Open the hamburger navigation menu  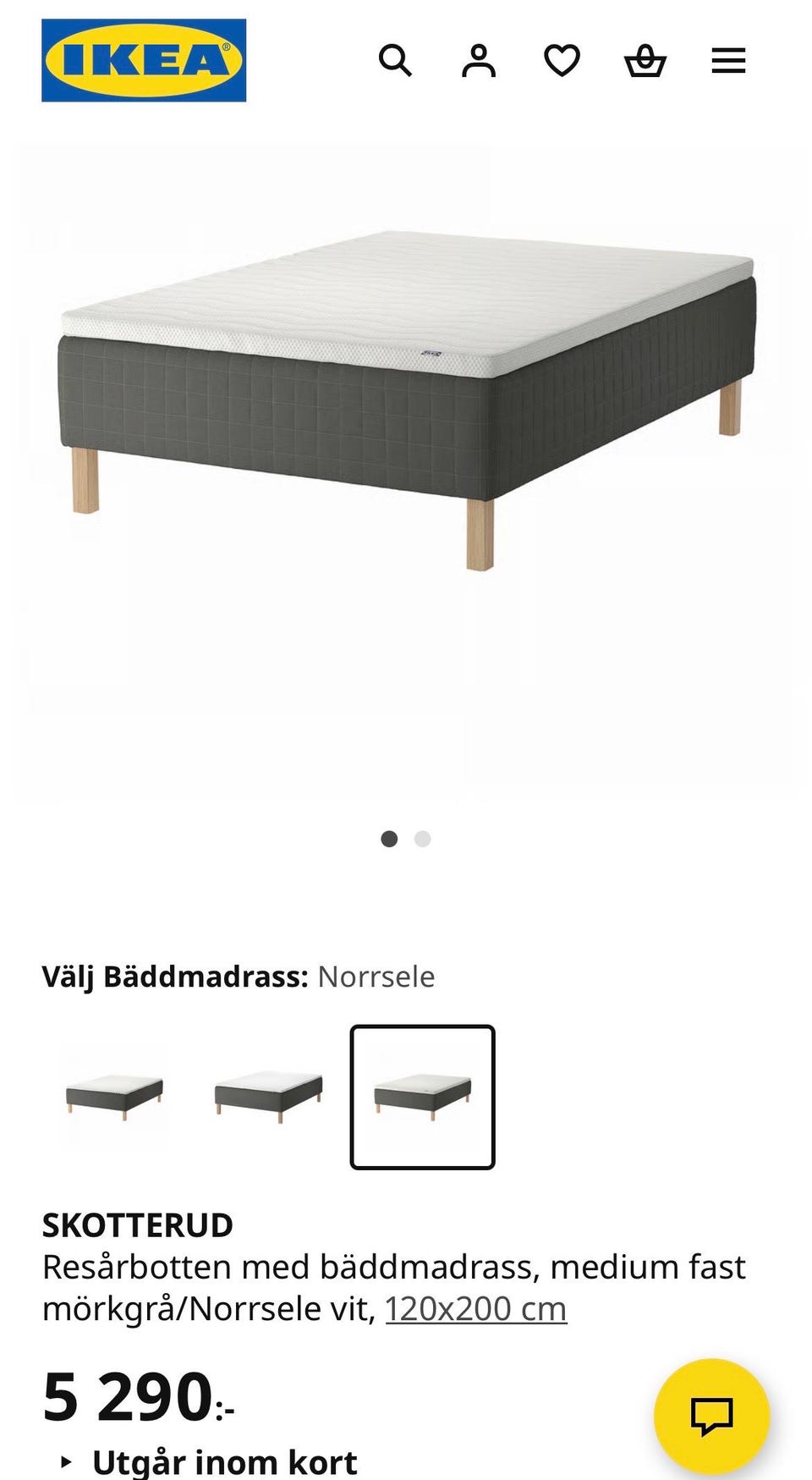click(727, 60)
